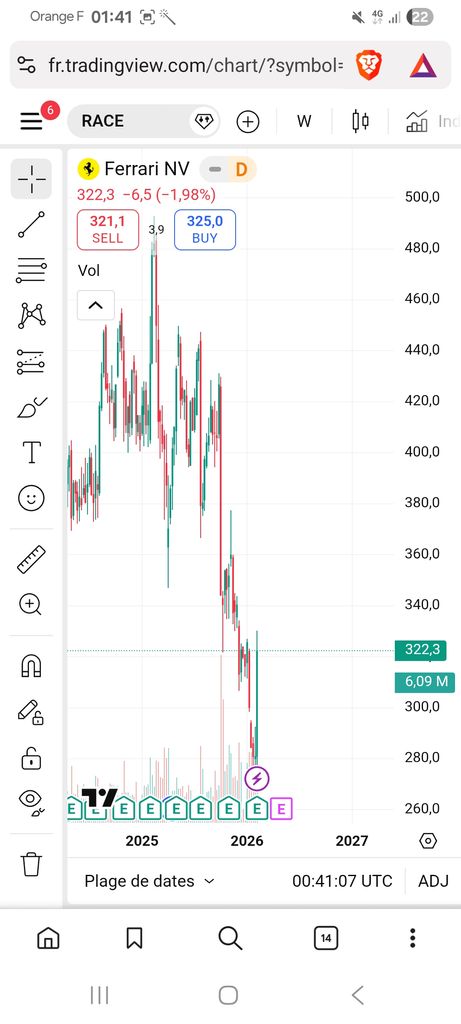This screenshot has width=461, height=1024.
Task: Collapse the indicator legend chevron
Action: pyautogui.click(x=95, y=305)
